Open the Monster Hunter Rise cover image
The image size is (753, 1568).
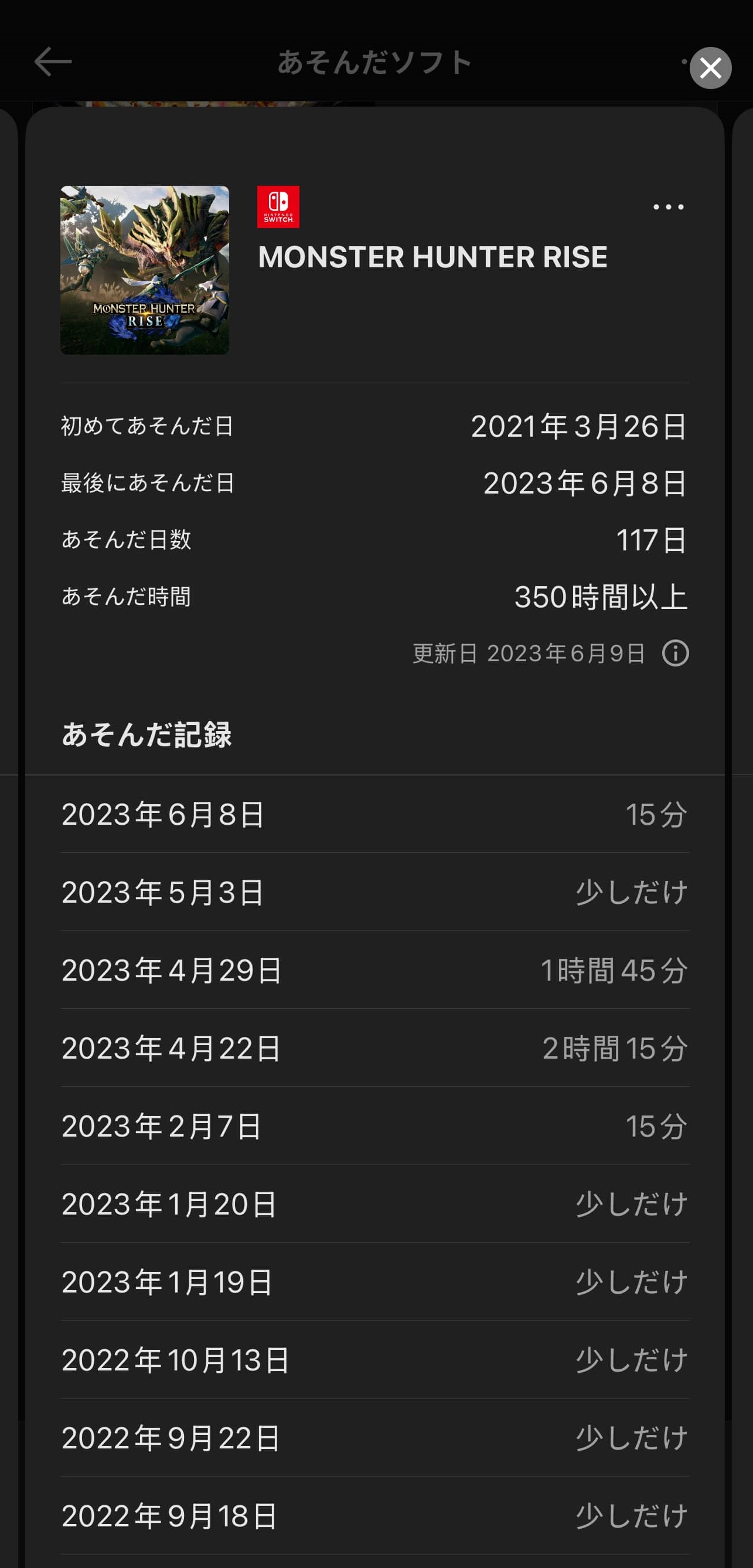pyautogui.click(x=145, y=270)
